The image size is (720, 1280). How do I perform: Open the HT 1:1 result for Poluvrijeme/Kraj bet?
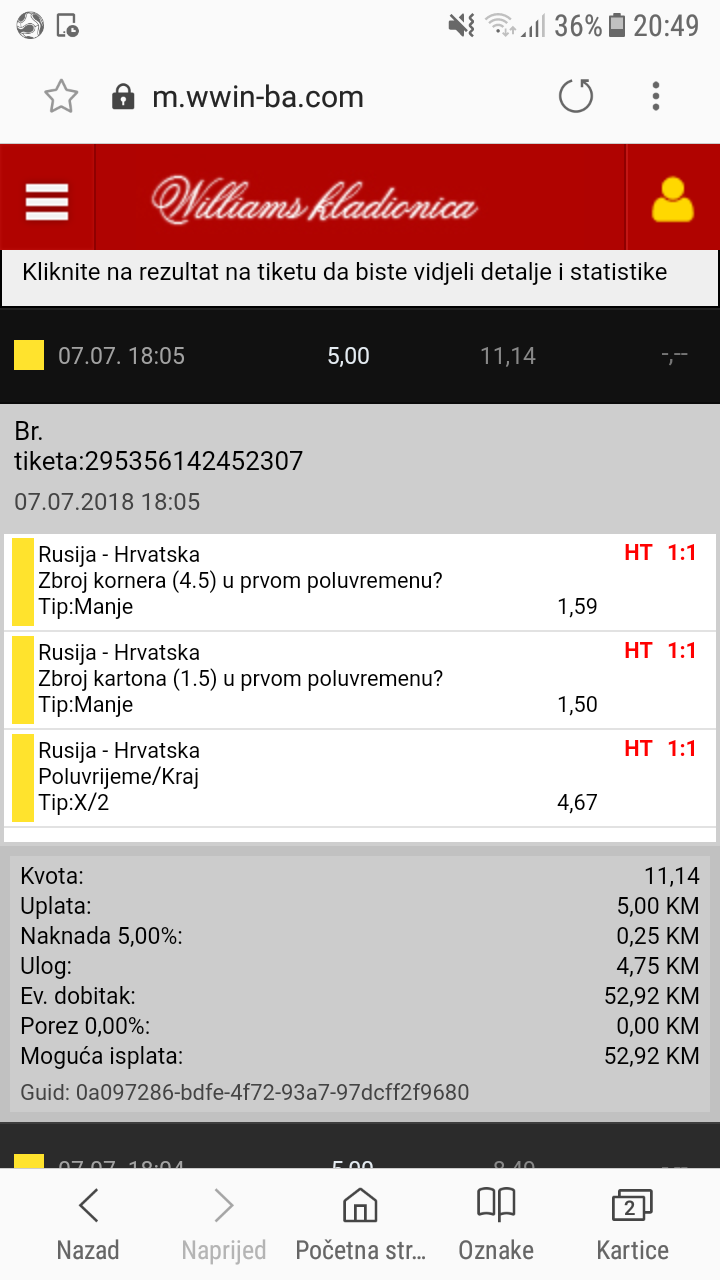coord(660,749)
